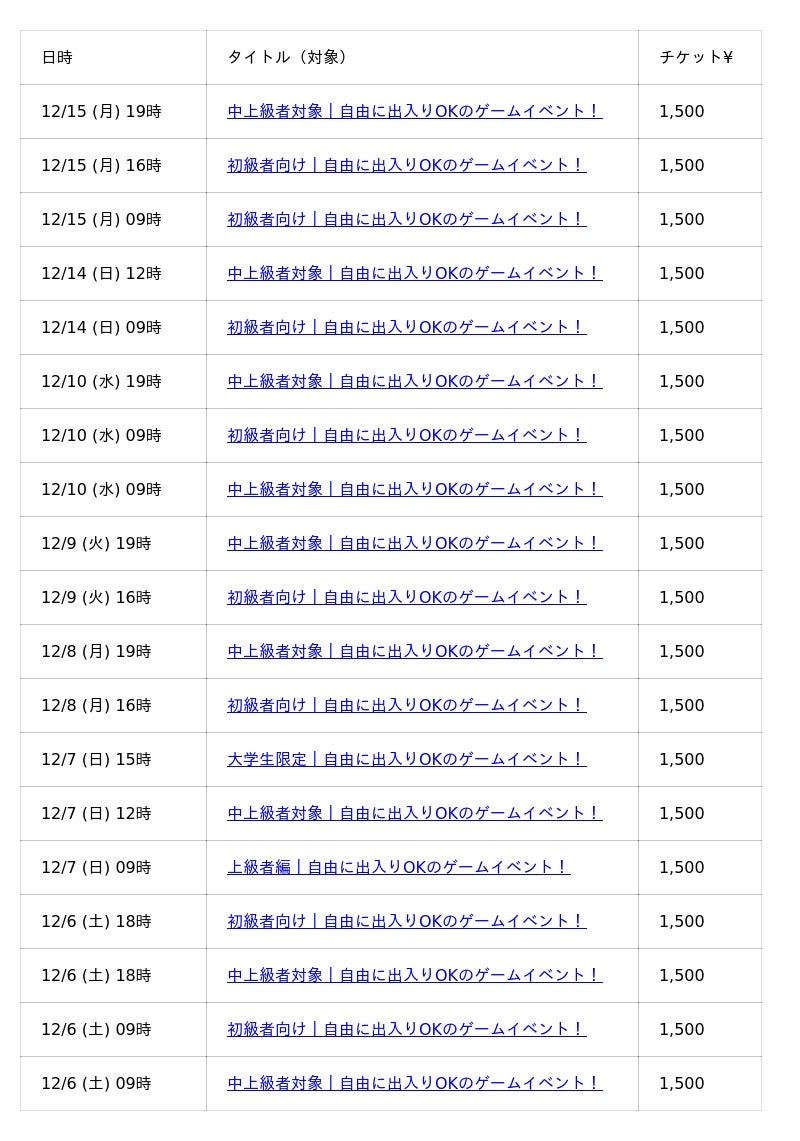Select the 12/15 09時 初級者向け event link
800x1141 pixels.
(406, 219)
